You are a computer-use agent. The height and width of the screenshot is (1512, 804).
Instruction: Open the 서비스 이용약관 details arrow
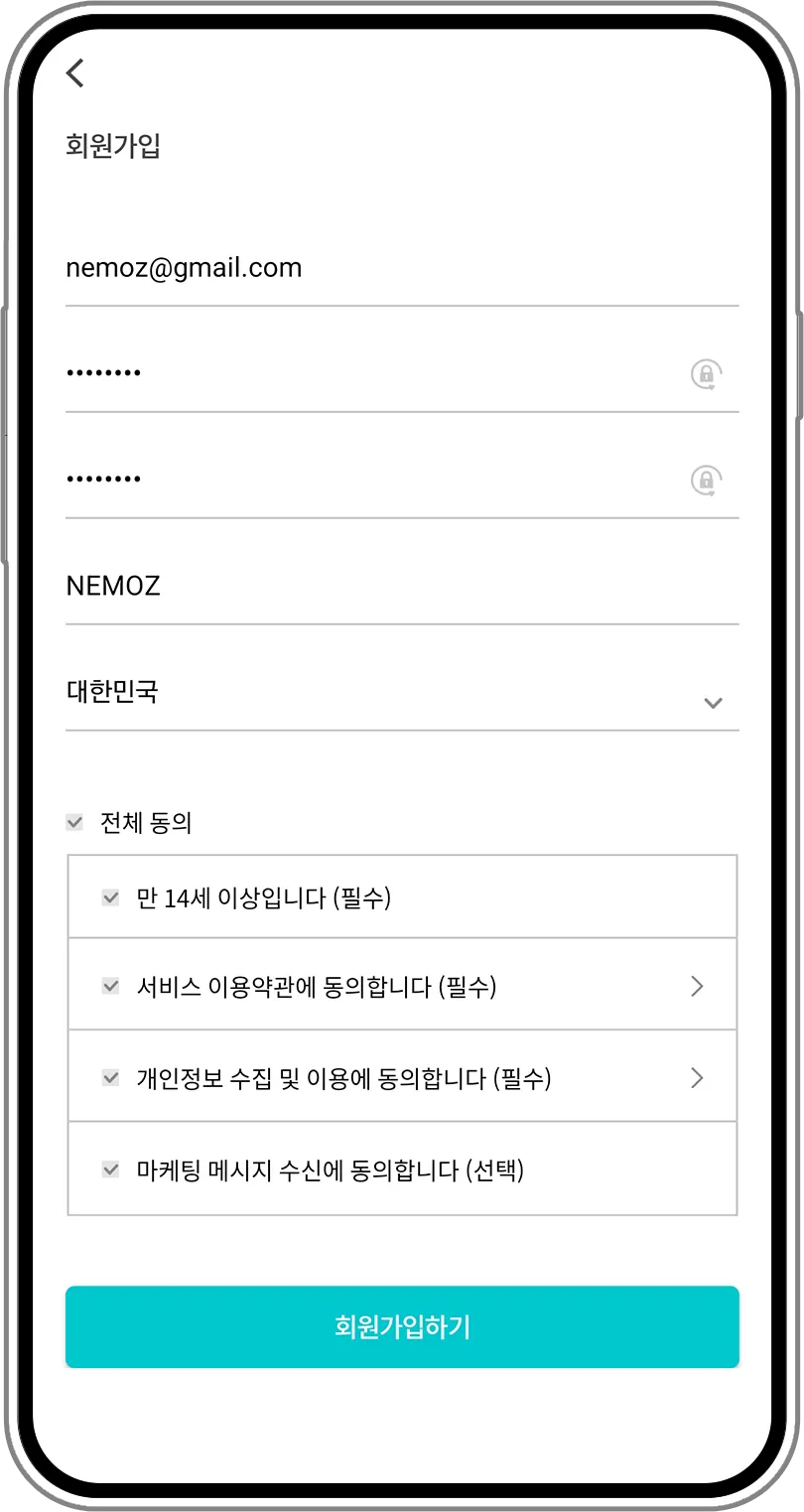pos(697,986)
